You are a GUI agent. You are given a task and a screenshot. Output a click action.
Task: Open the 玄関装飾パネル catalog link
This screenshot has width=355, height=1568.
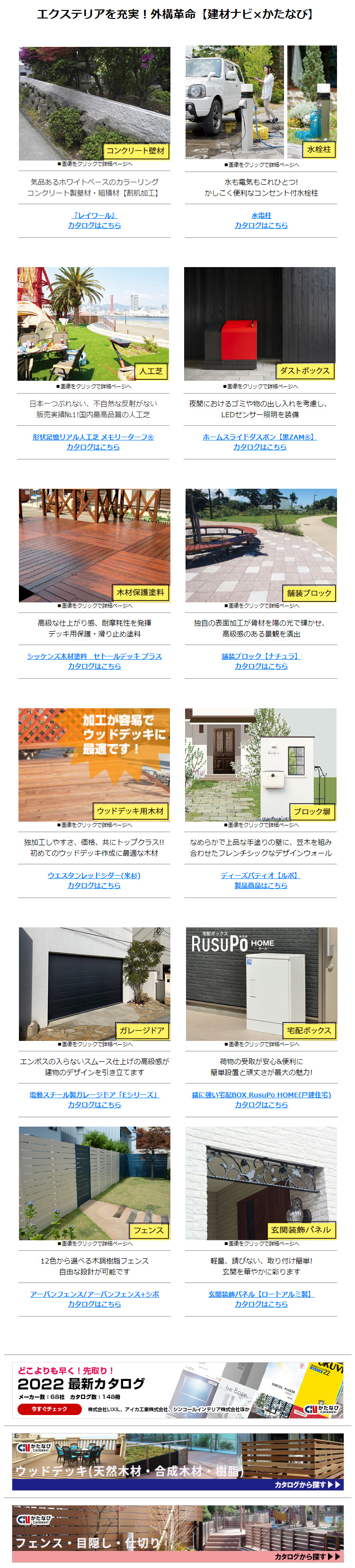pos(261,1294)
